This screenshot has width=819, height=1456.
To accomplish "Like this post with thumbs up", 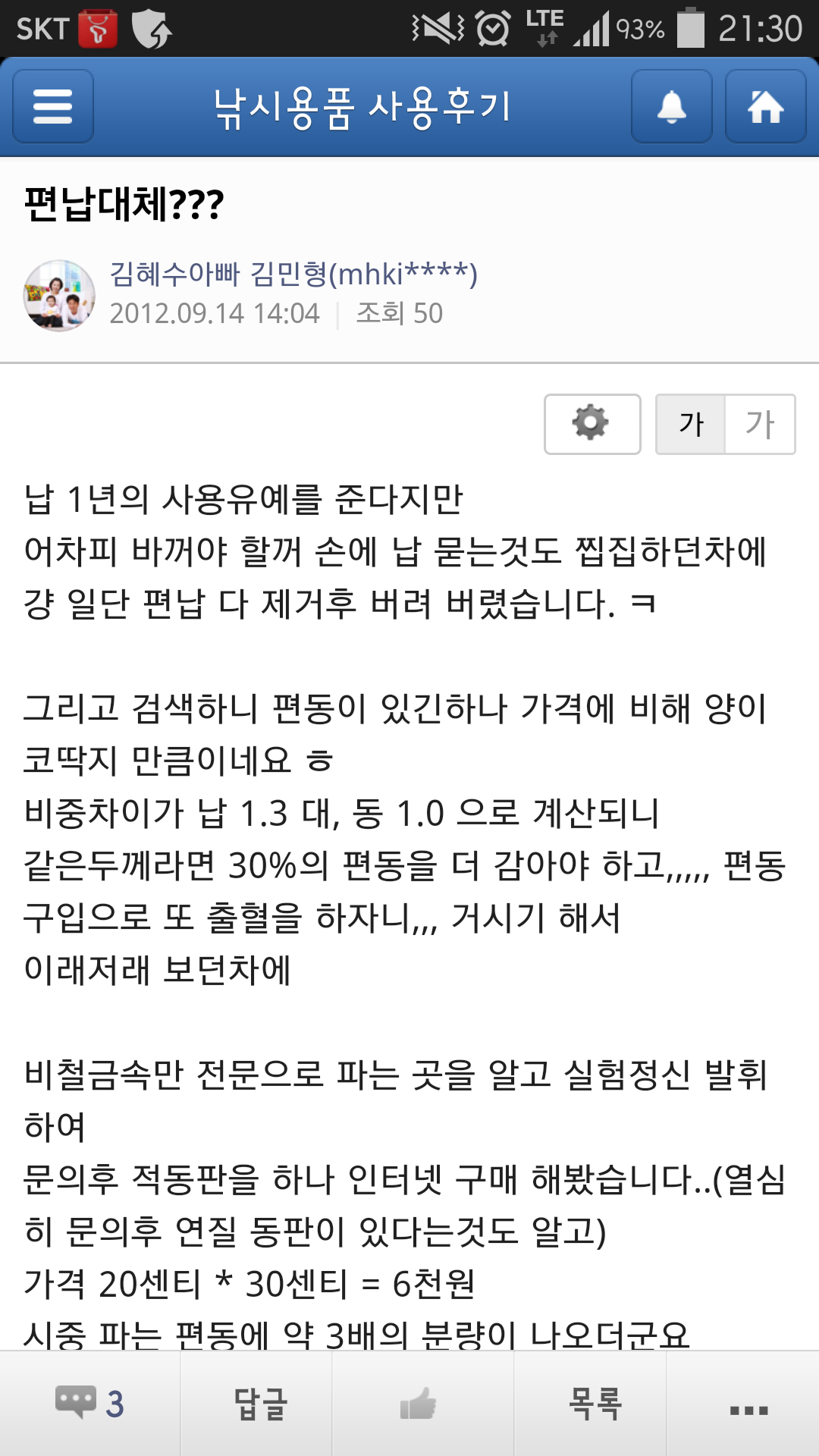I will coord(419,1404).
